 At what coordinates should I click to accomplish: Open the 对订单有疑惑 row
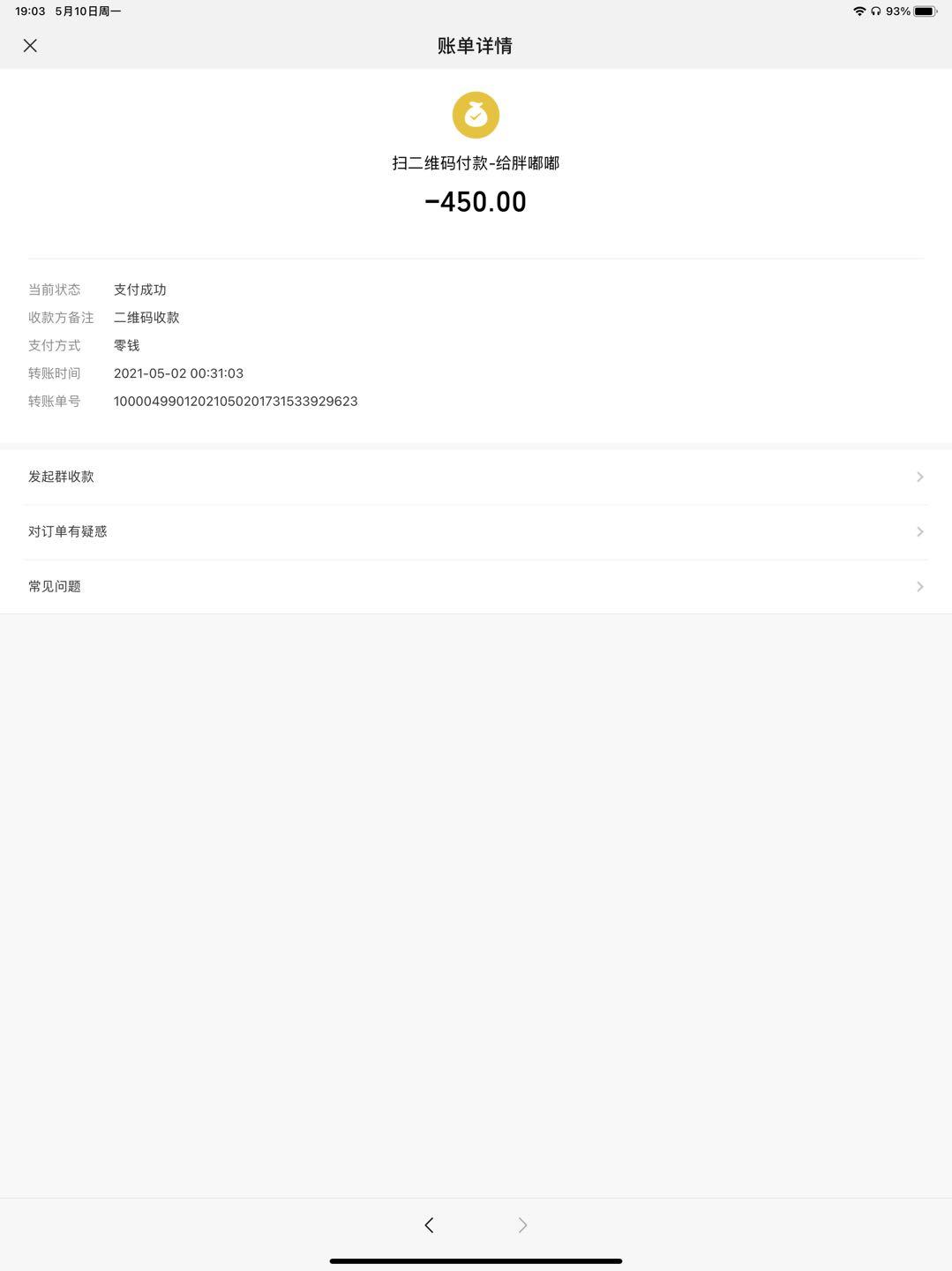point(476,531)
